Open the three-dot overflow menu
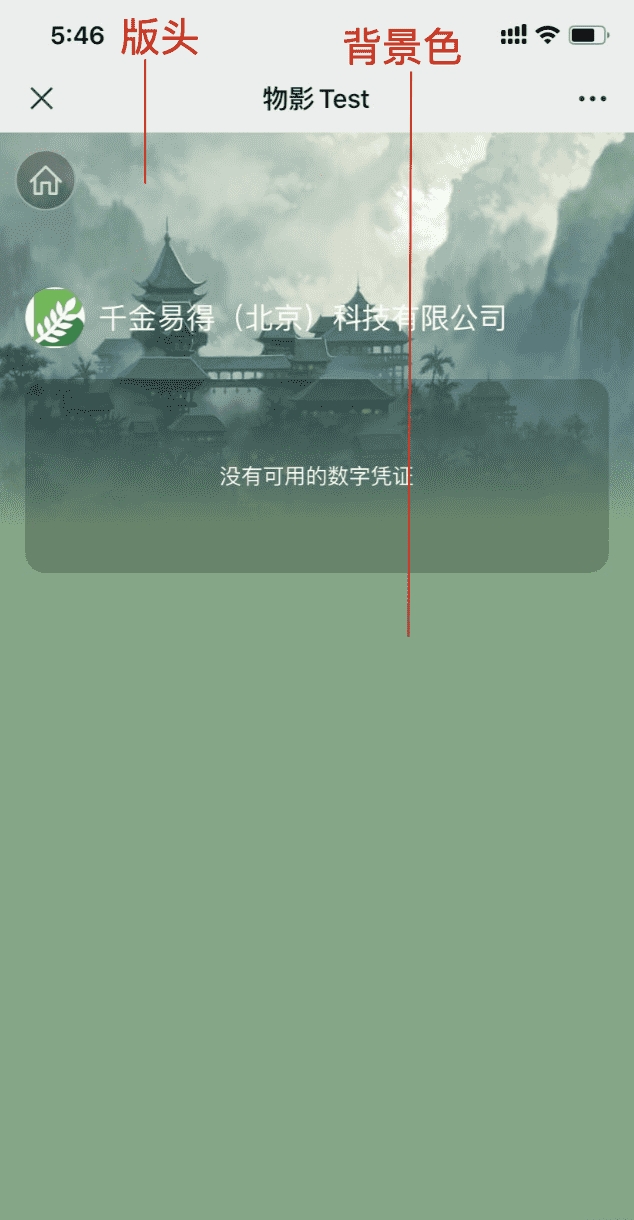The width and height of the screenshot is (634, 1220). 592,99
